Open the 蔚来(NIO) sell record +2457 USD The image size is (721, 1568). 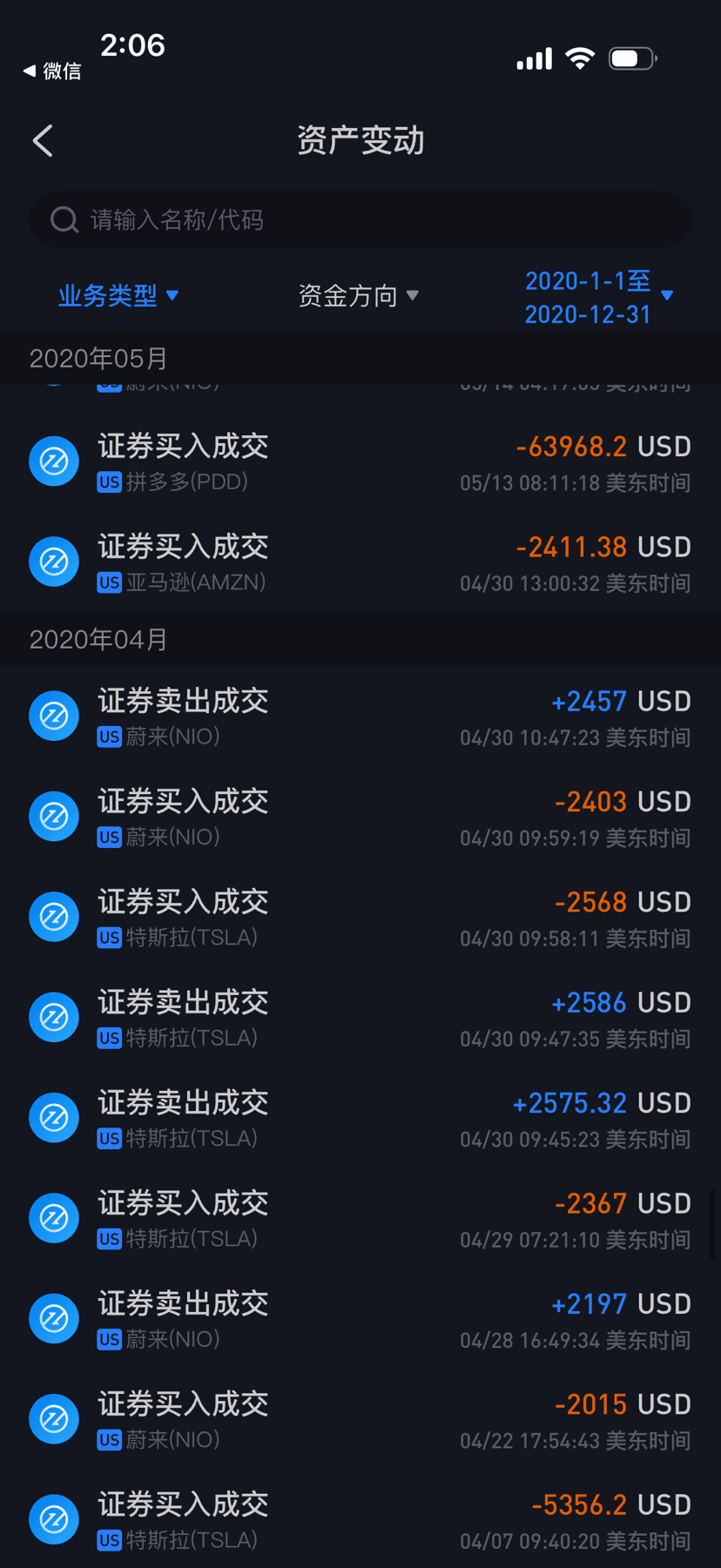(x=360, y=717)
